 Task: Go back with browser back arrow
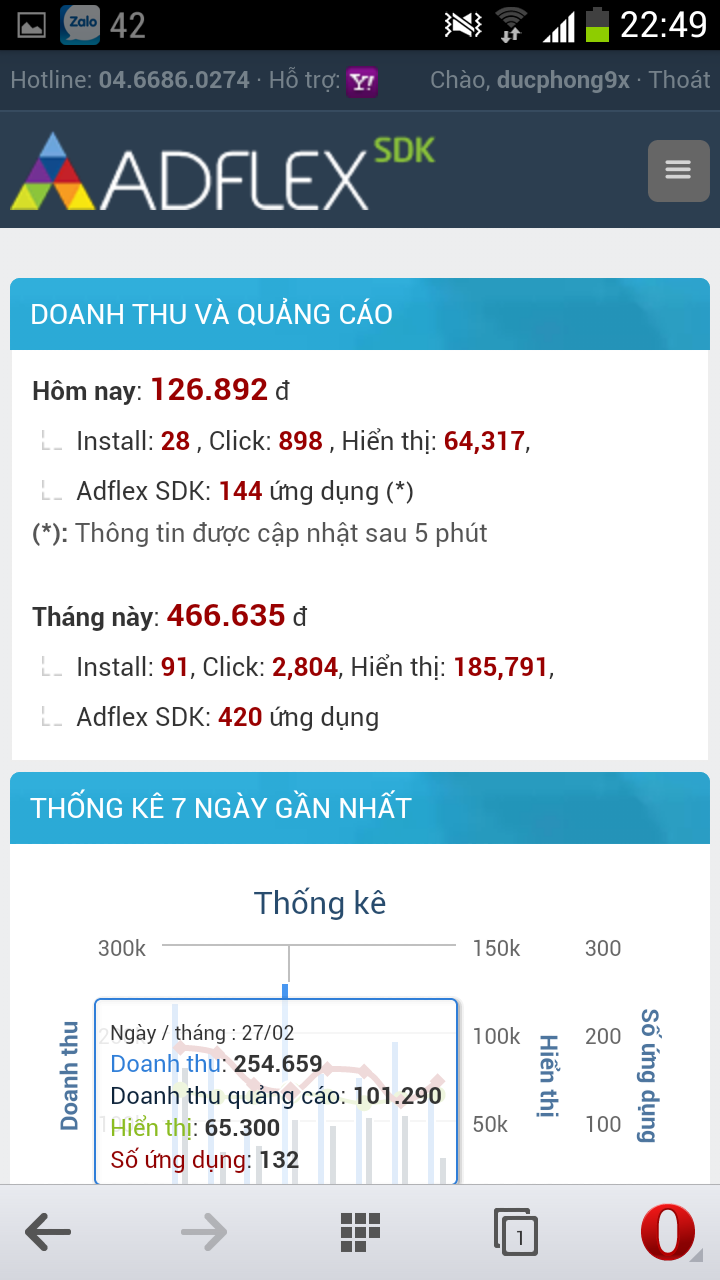click(x=48, y=1232)
